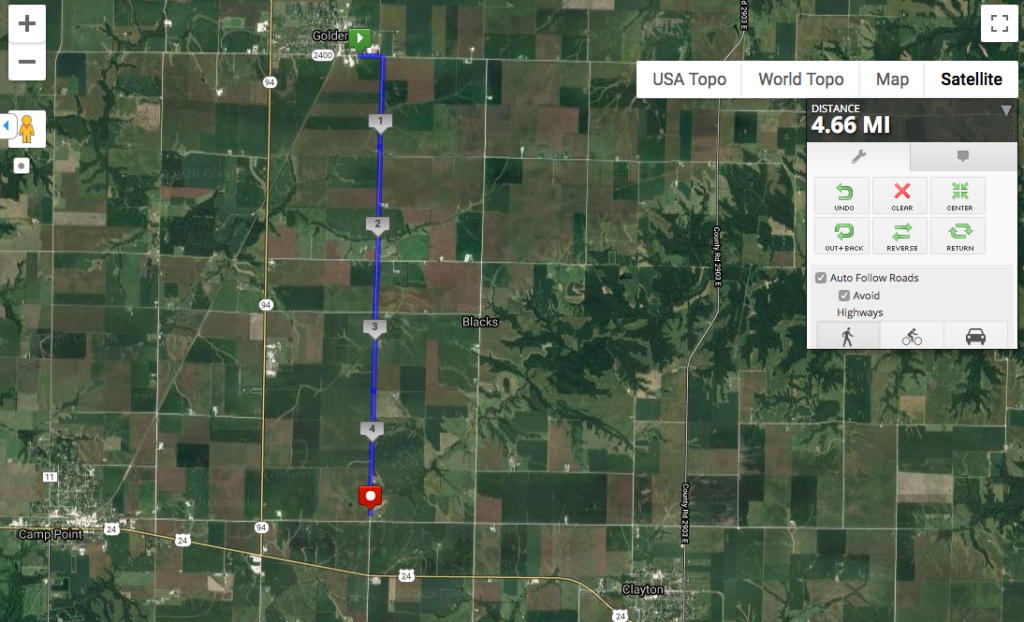Reverse the route direction
The width and height of the screenshot is (1024, 622).
coord(901,236)
